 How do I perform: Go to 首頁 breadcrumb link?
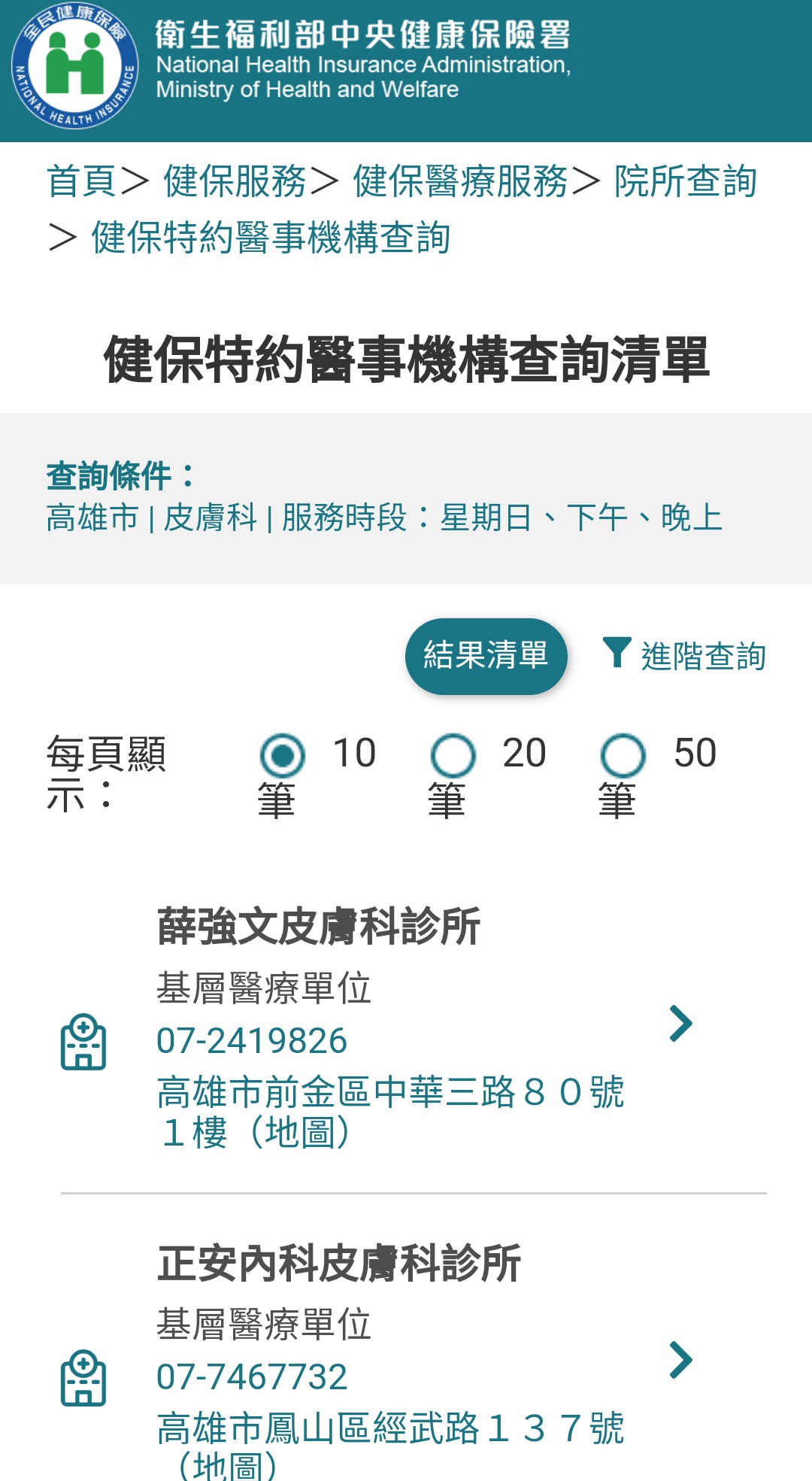click(x=81, y=181)
